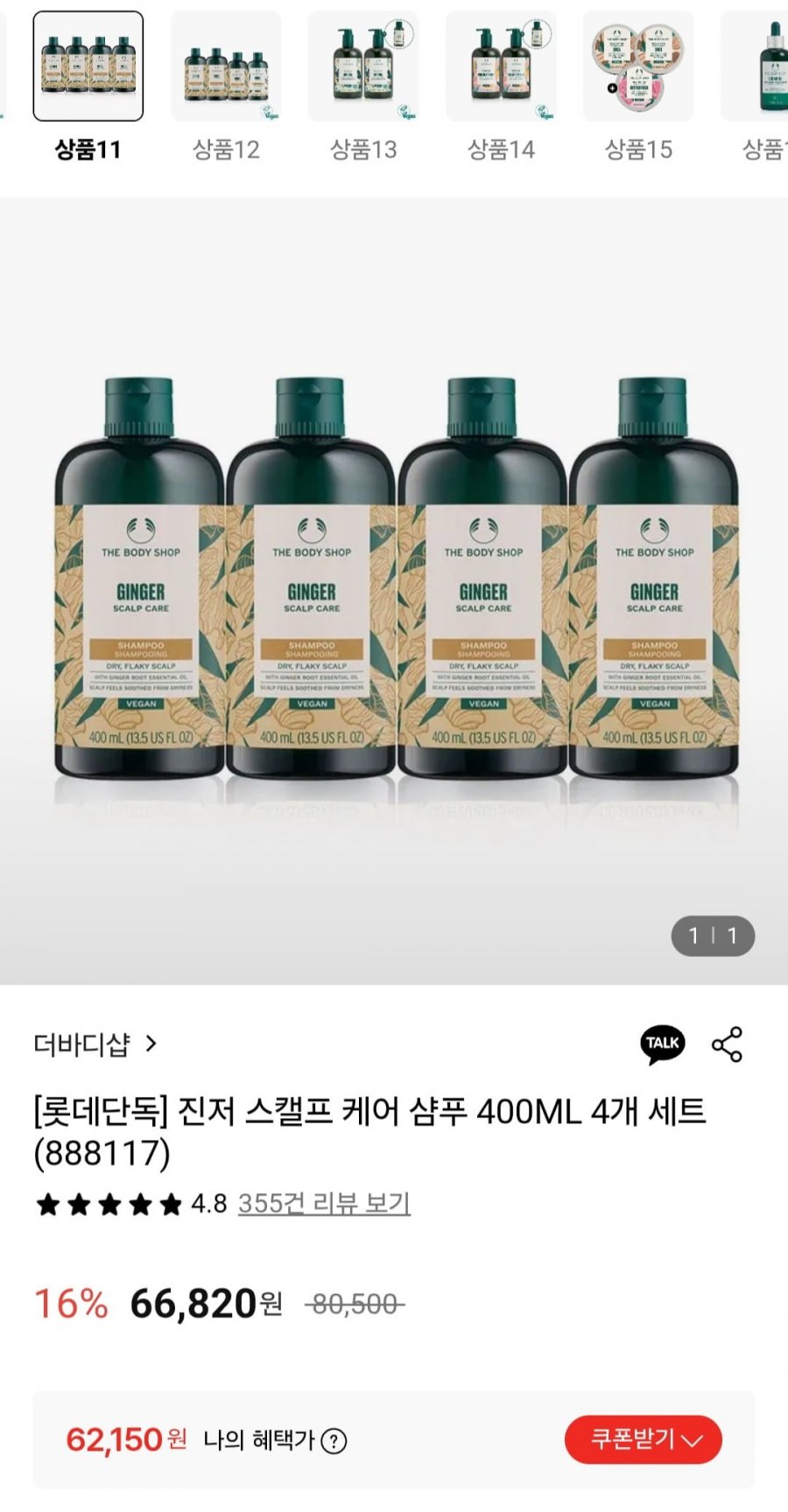Select the 상품13 thumbnail
Viewport: 788px width, 1512px height.
[x=363, y=67]
